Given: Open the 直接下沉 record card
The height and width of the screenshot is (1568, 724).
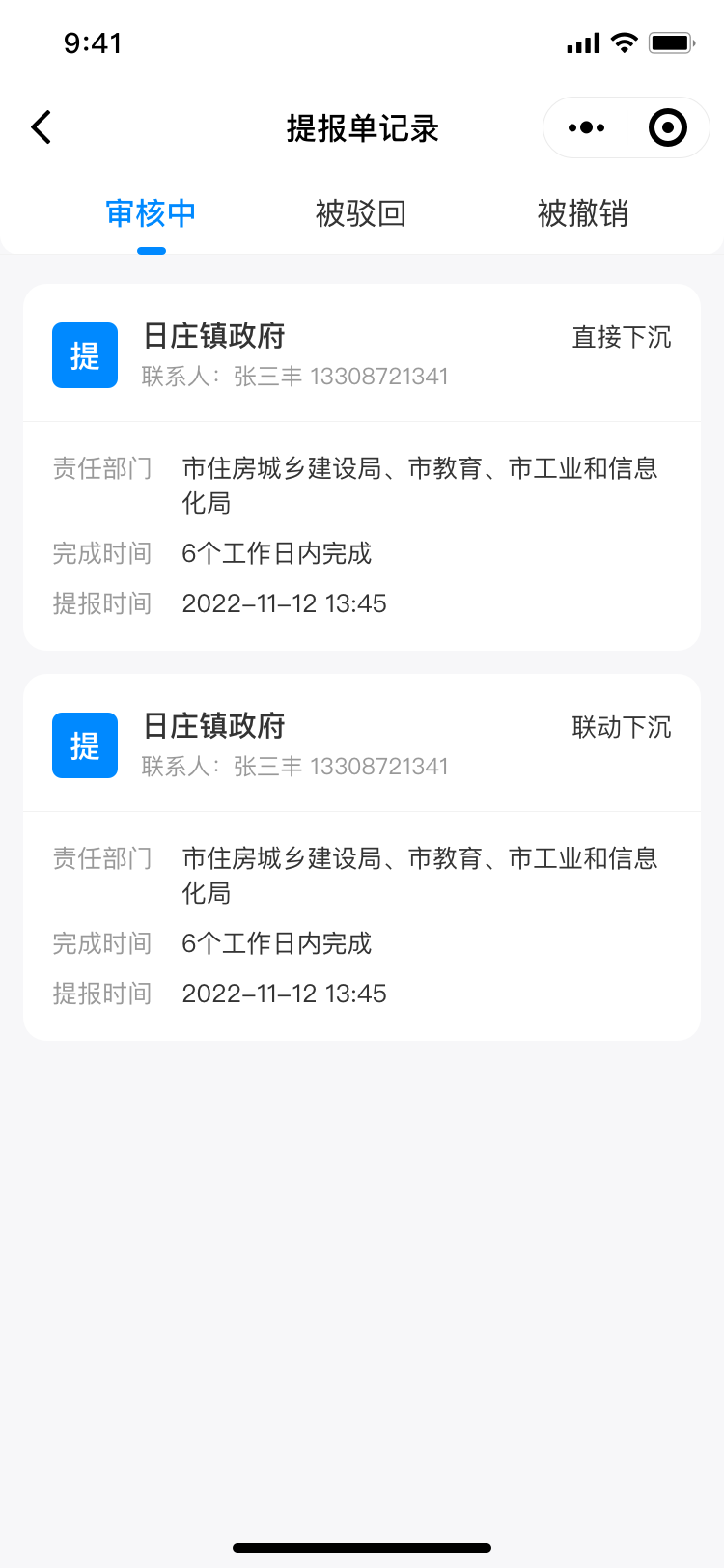Looking at the screenshot, I should (362, 467).
